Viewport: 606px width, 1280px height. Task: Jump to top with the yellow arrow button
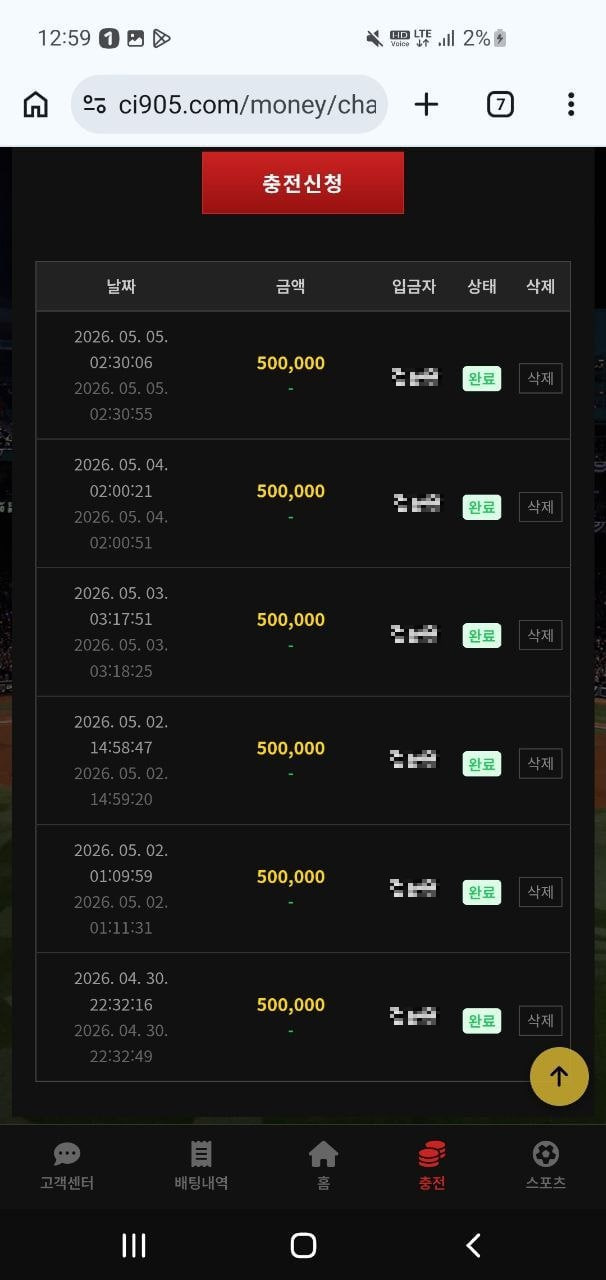tap(559, 1076)
